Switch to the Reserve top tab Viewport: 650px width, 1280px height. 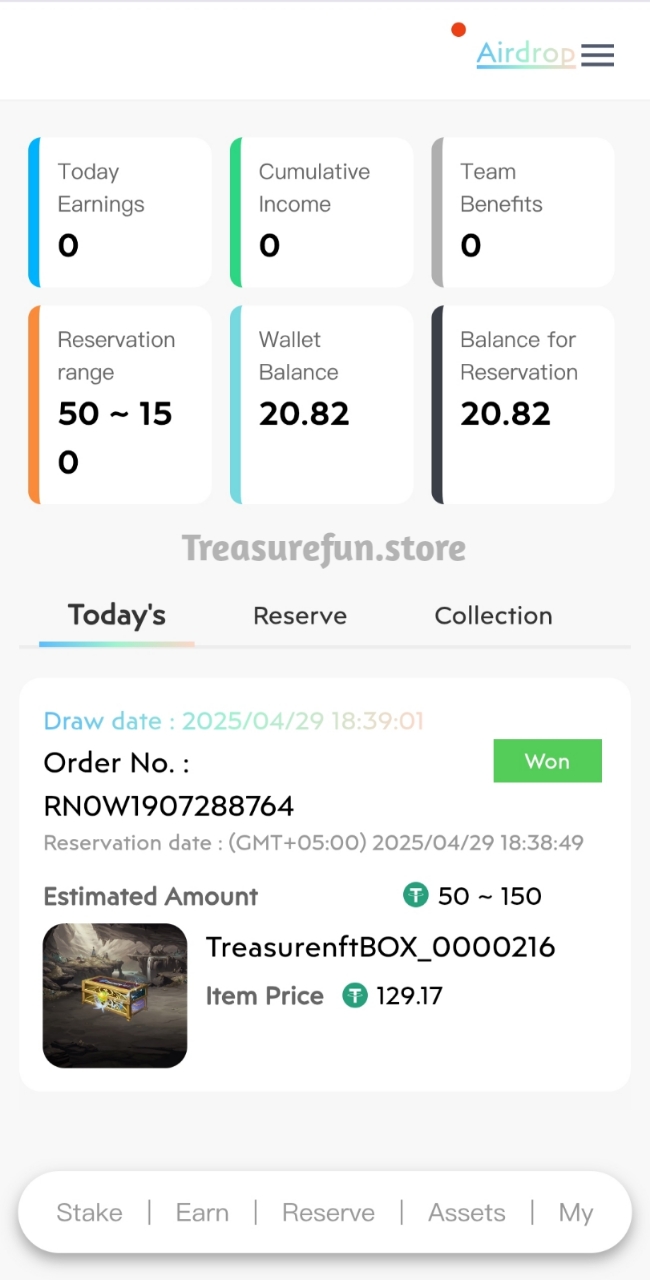click(x=300, y=616)
